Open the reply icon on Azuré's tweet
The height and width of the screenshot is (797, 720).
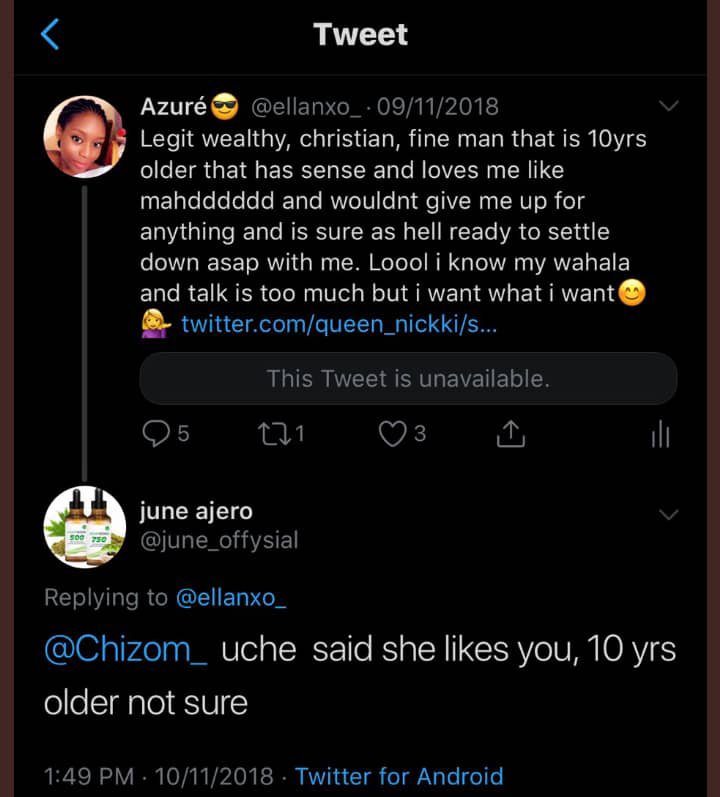[155, 433]
